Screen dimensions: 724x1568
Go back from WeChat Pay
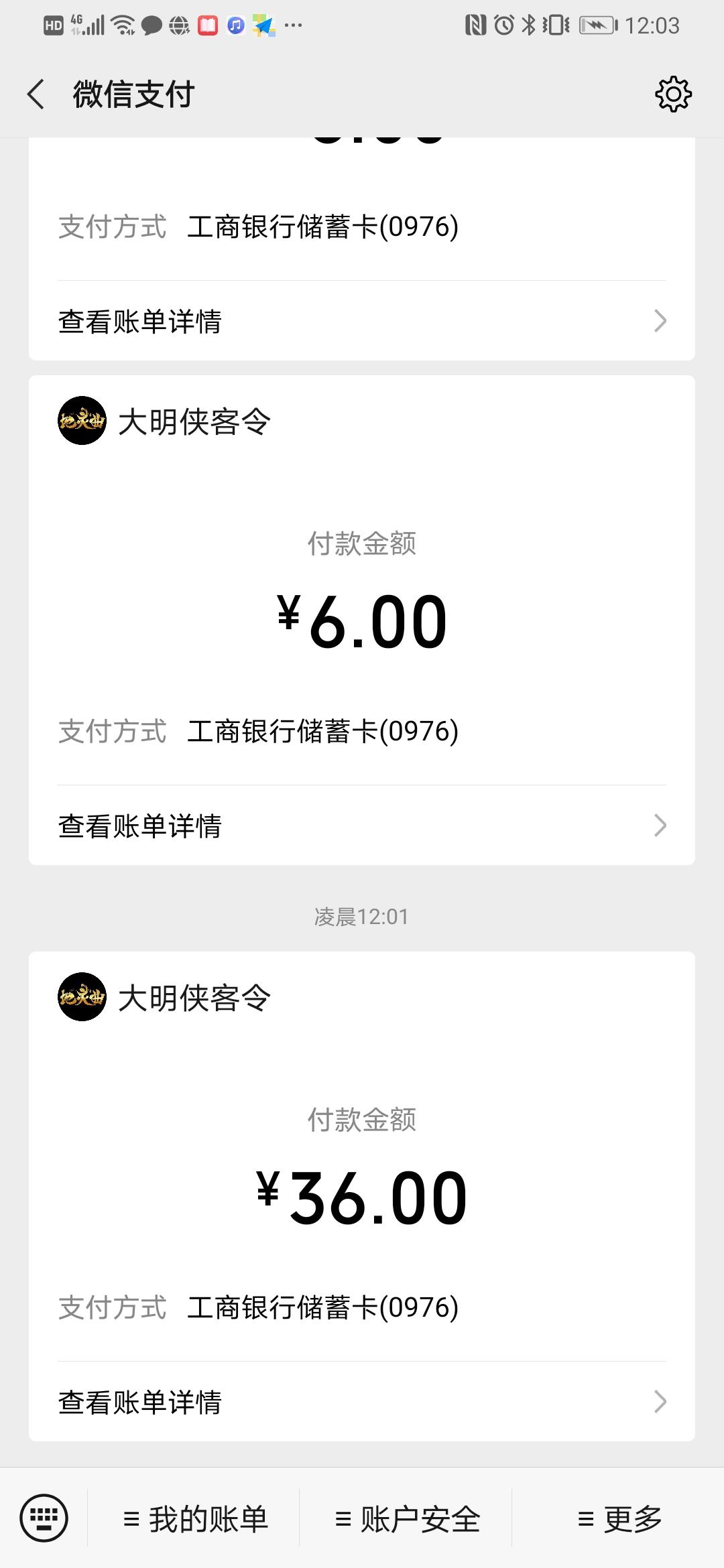[36, 94]
